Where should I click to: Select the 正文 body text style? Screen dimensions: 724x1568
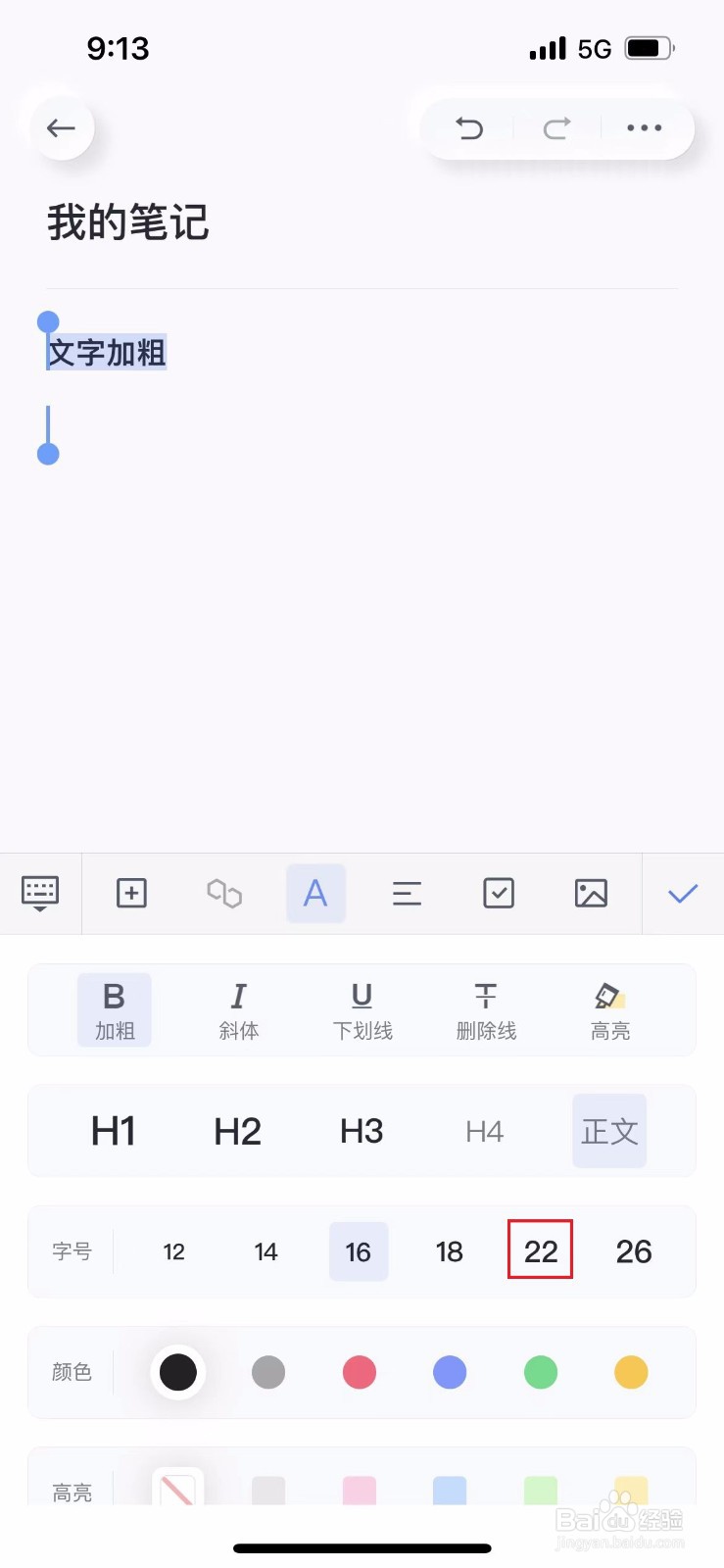pos(609,1131)
